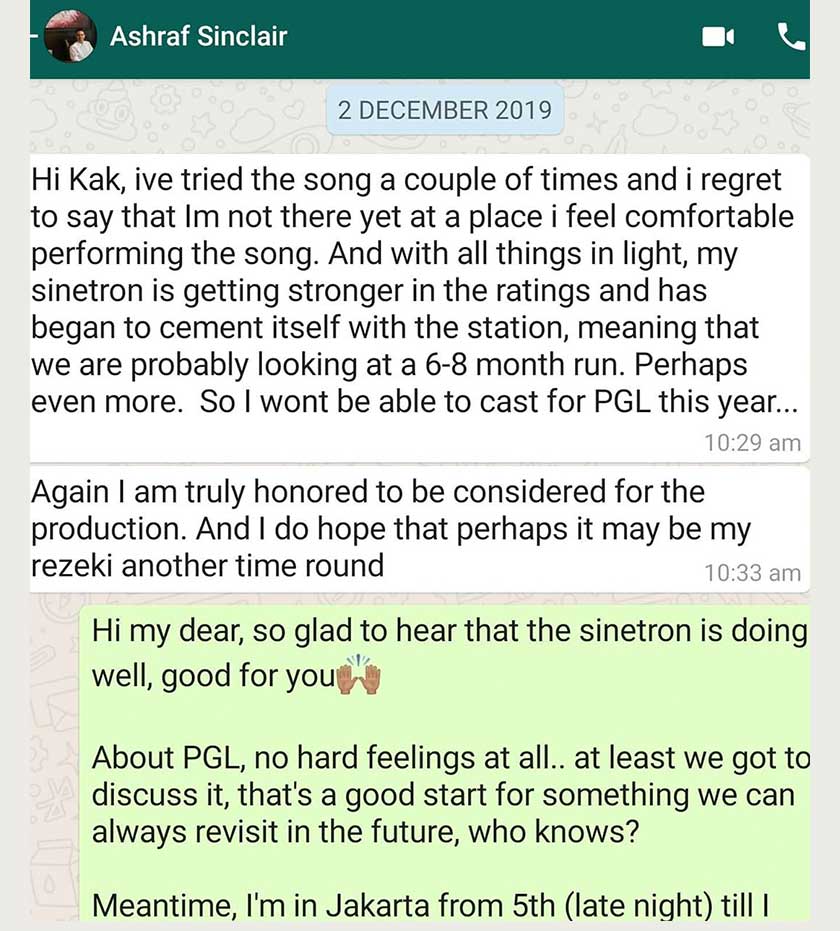
Task: Start a video call with Ashraf Sinclair
Action: coord(718,37)
